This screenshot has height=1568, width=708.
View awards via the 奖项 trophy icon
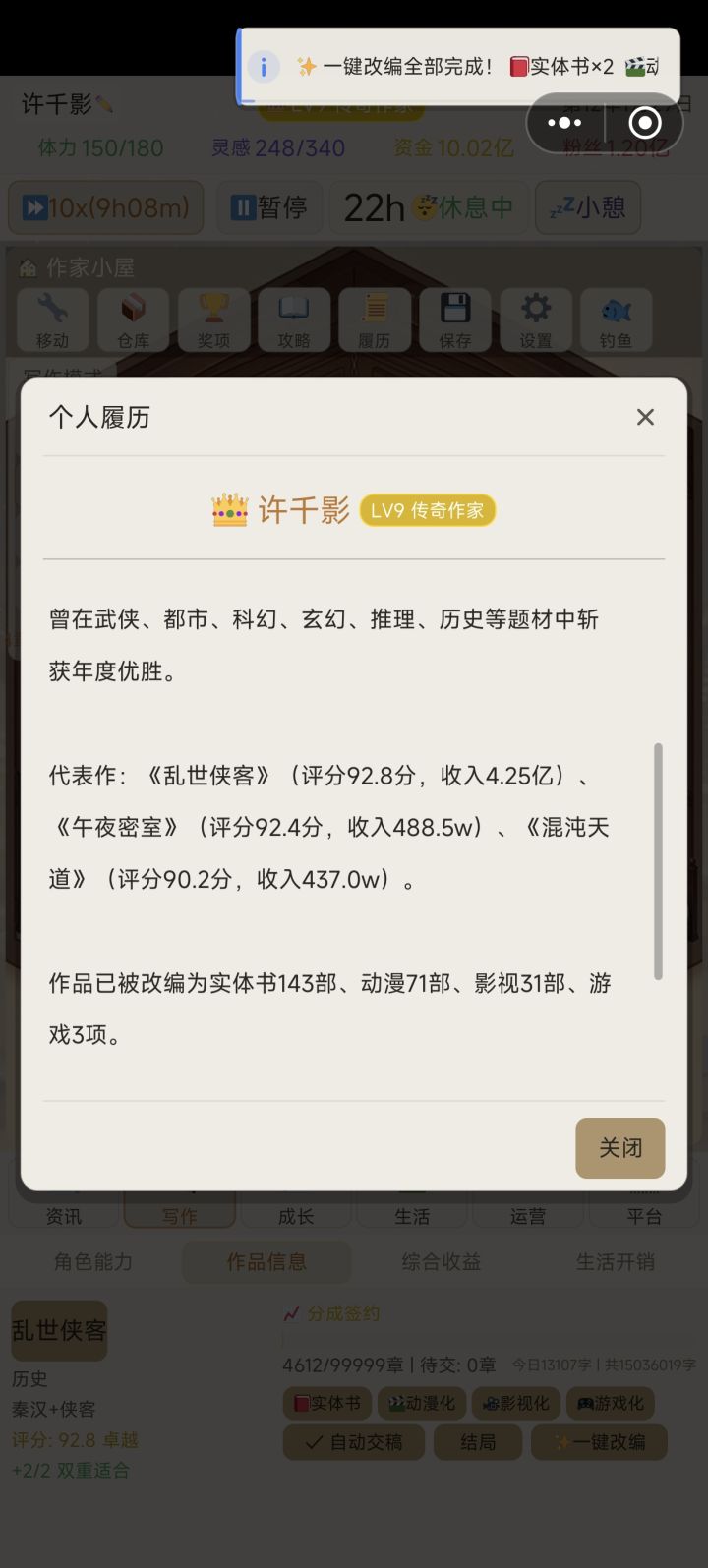(214, 319)
